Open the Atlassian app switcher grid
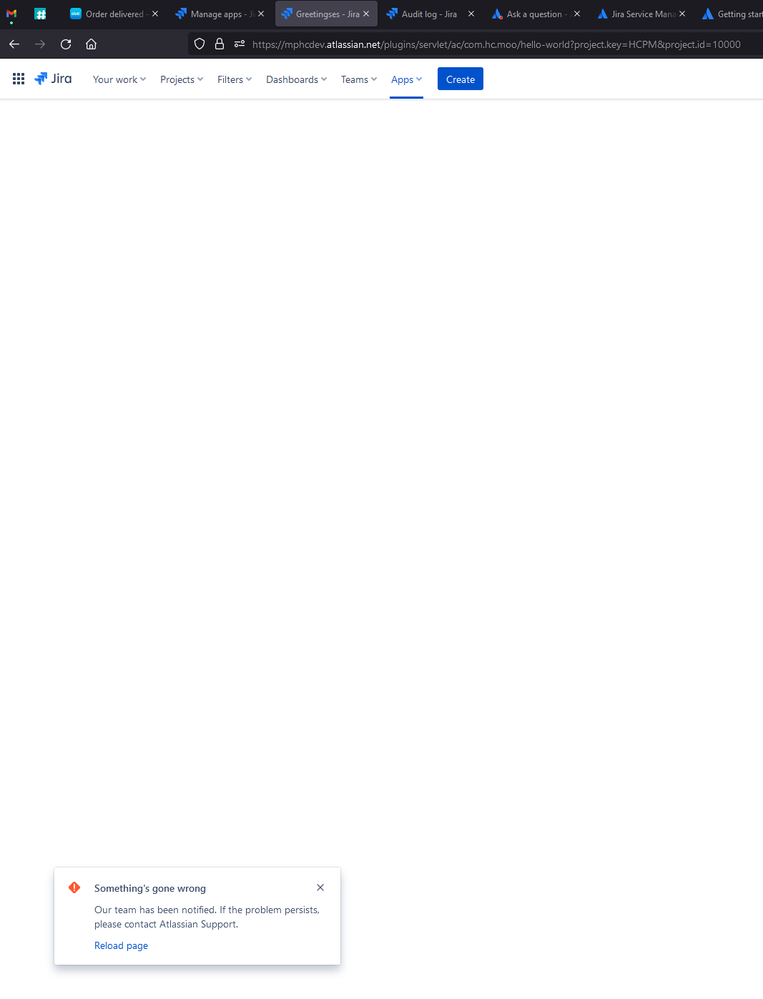This screenshot has width=763, height=999. click(18, 78)
